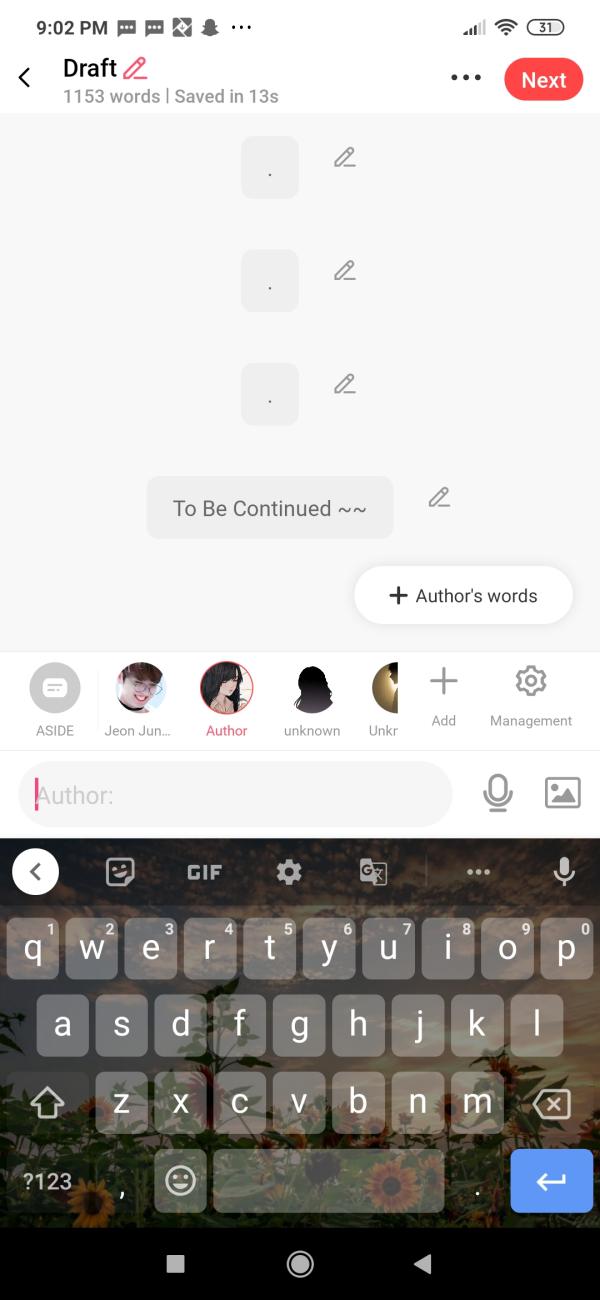This screenshot has width=600, height=1300.
Task: Add a new character
Action: pos(444,693)
